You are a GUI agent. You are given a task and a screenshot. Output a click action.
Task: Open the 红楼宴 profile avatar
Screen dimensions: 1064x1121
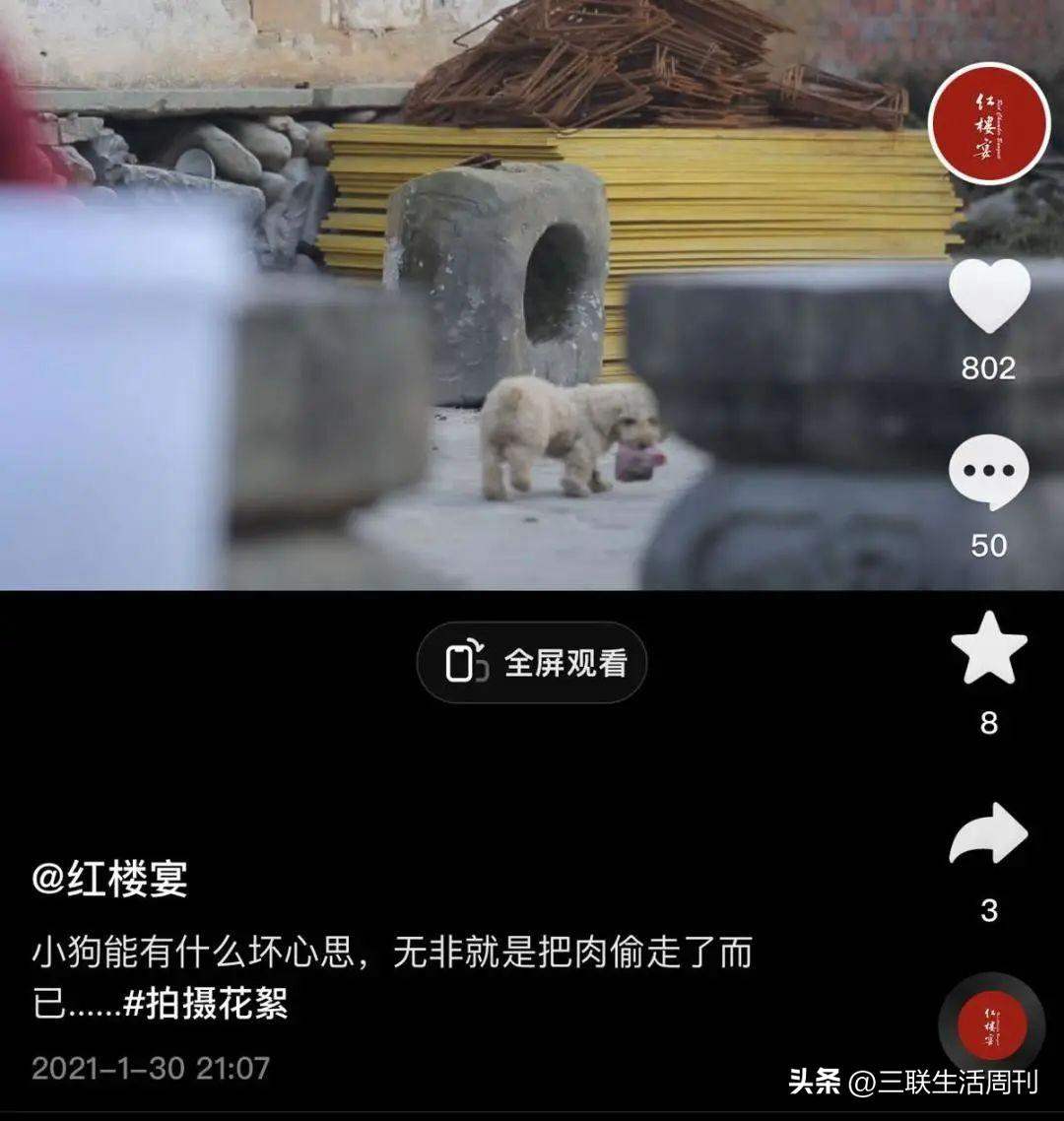pyautogui.click(x=989, y=121)
